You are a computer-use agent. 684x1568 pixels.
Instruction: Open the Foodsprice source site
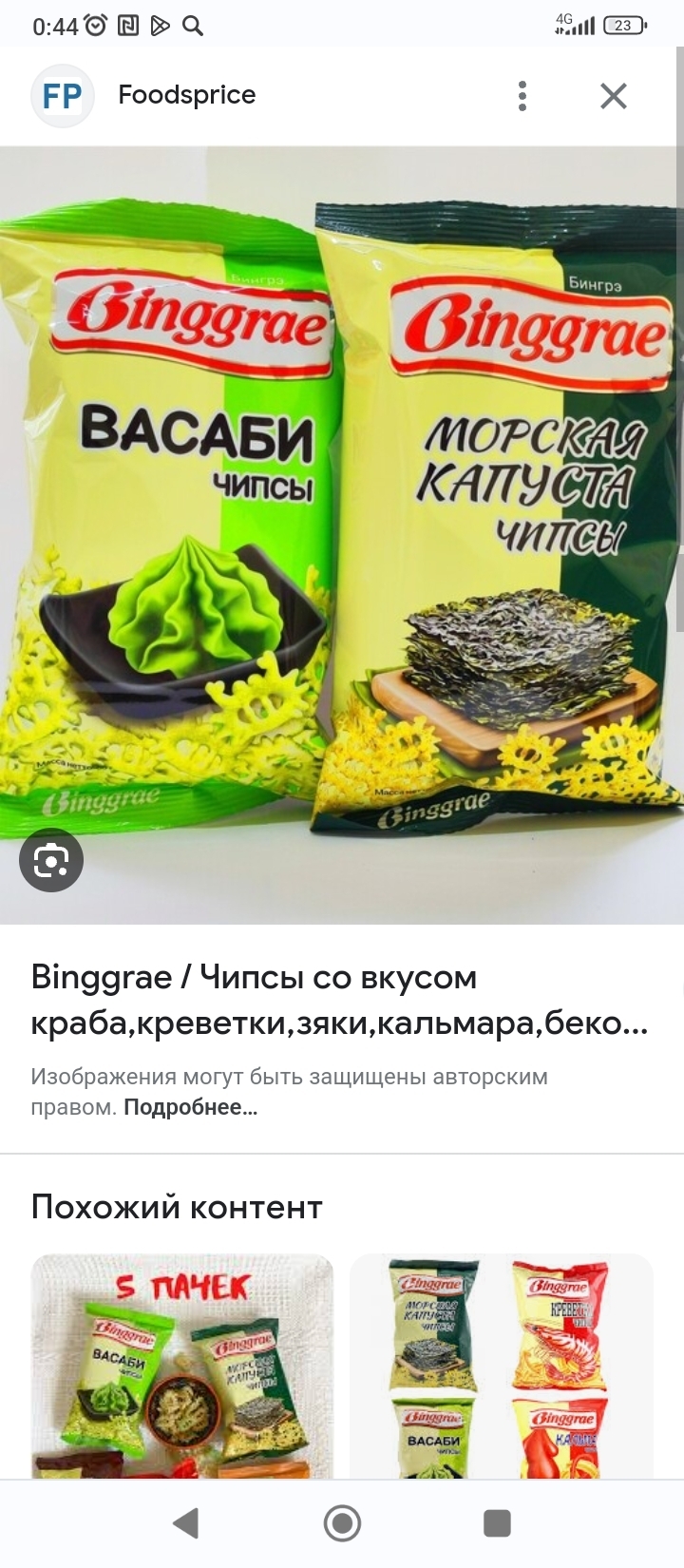[186, 95]
